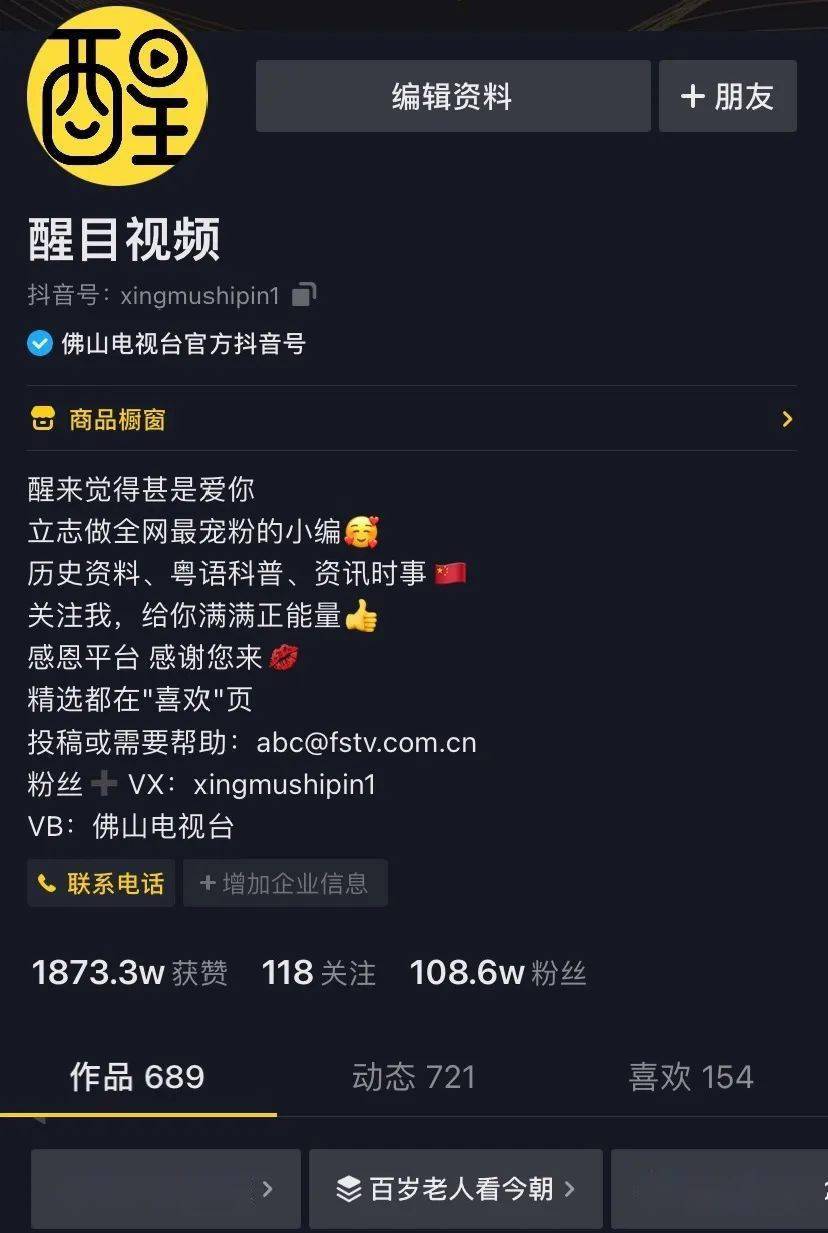Copy the 抖音号 with the copy icon
Screen dimensions: 828x1233
click(x=304, y=295)
